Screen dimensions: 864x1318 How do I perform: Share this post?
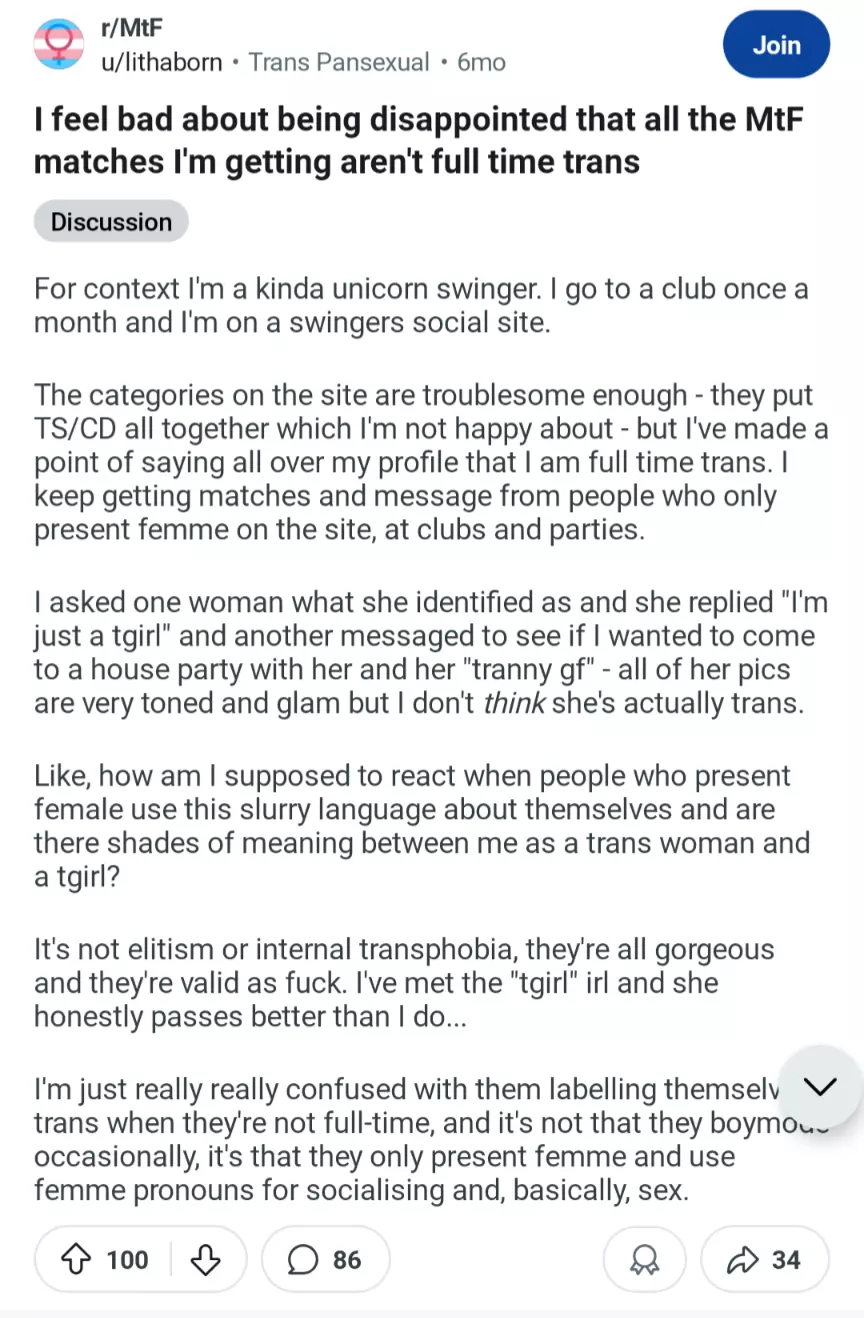coord(765,1259)
